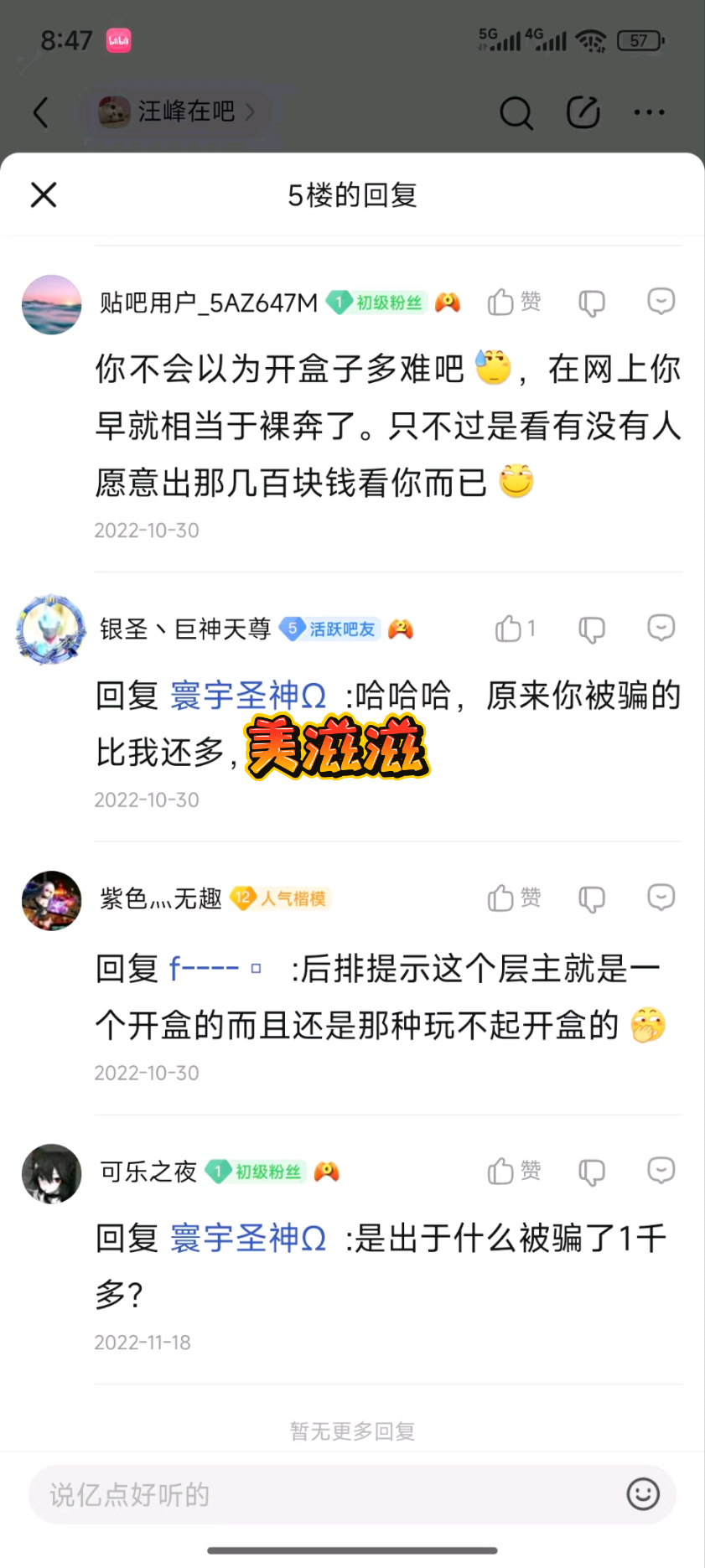Like 可乐之夜's reply

pos(514,1171)
